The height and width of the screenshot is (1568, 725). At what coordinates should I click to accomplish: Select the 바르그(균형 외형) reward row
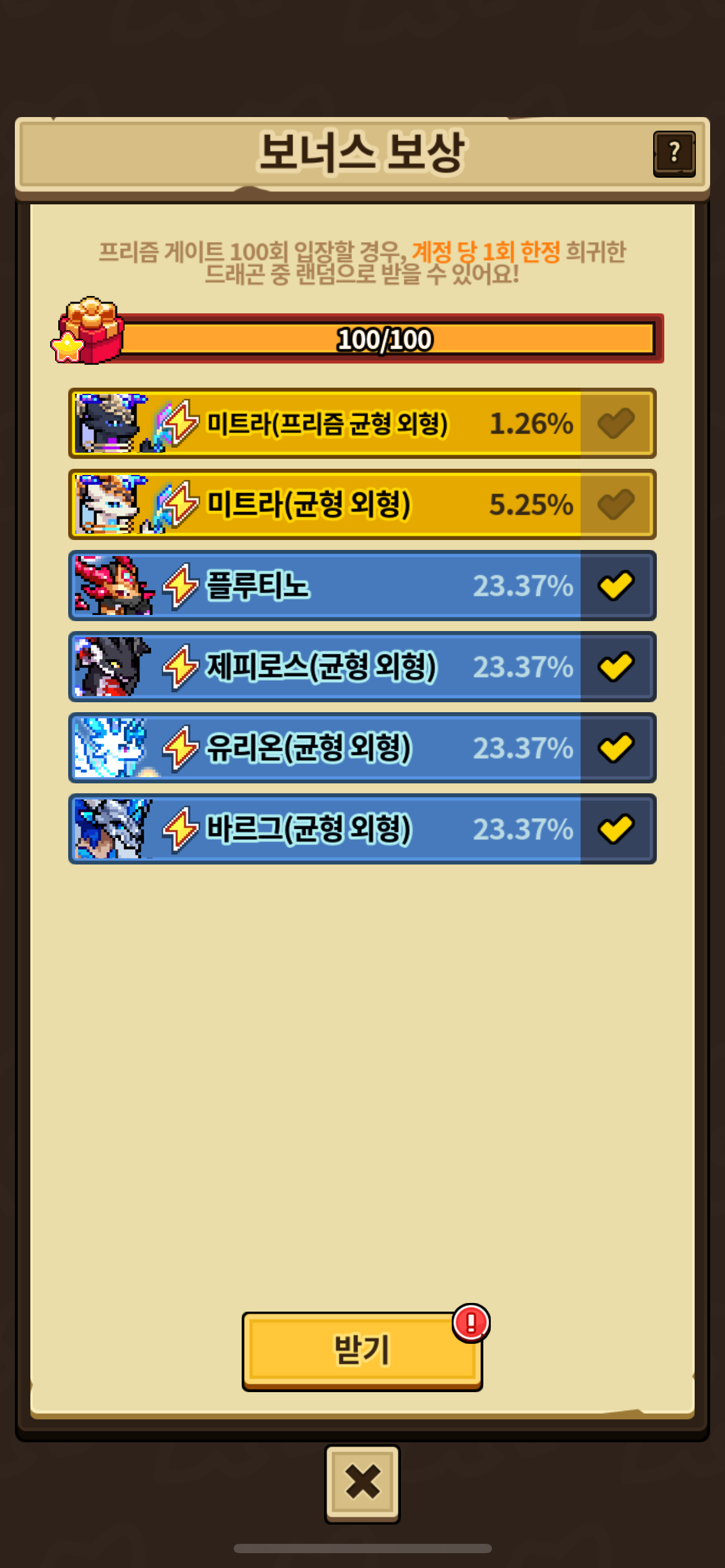pyautogui.click(x=362, y=829)
